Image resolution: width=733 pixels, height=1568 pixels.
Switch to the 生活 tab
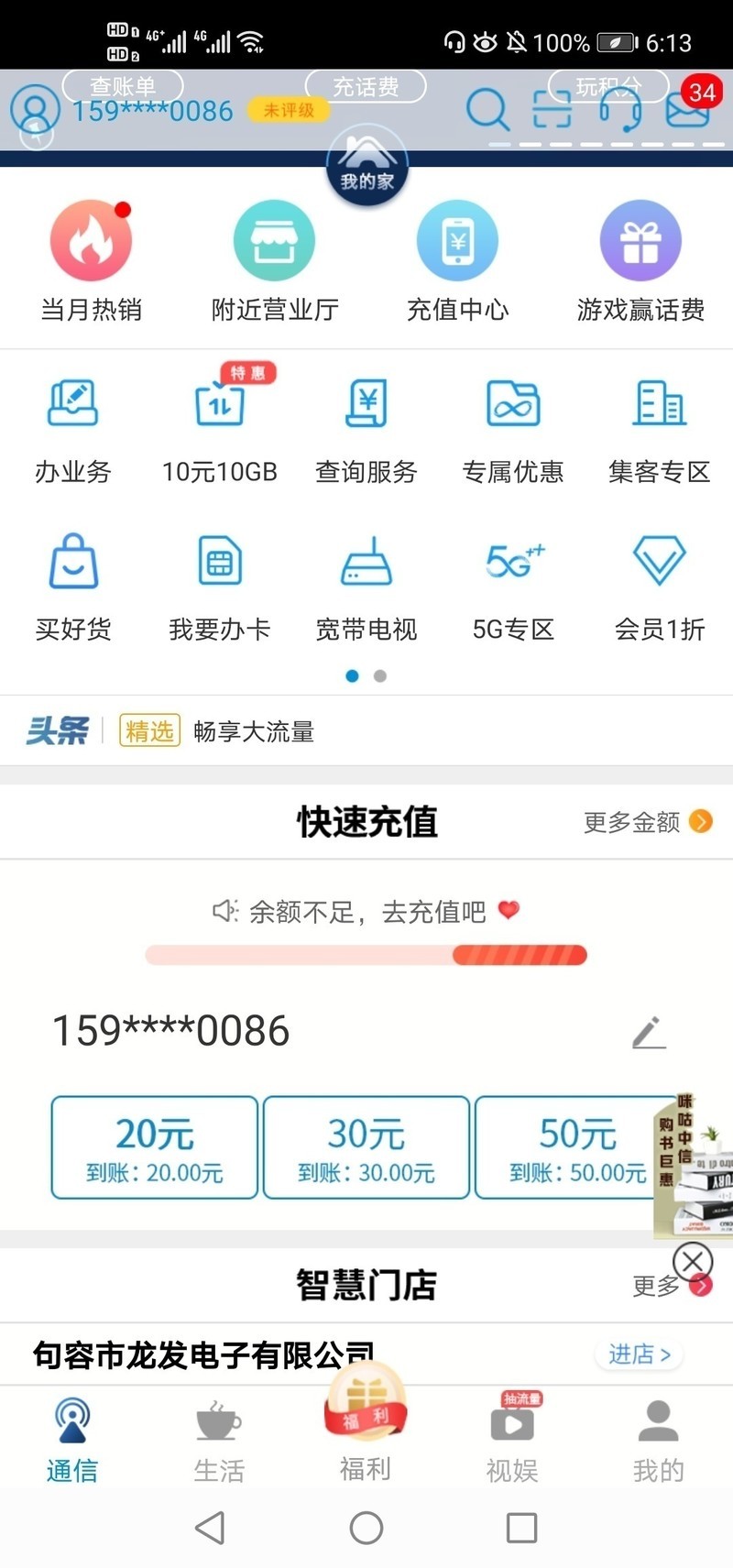(219, 1439)
